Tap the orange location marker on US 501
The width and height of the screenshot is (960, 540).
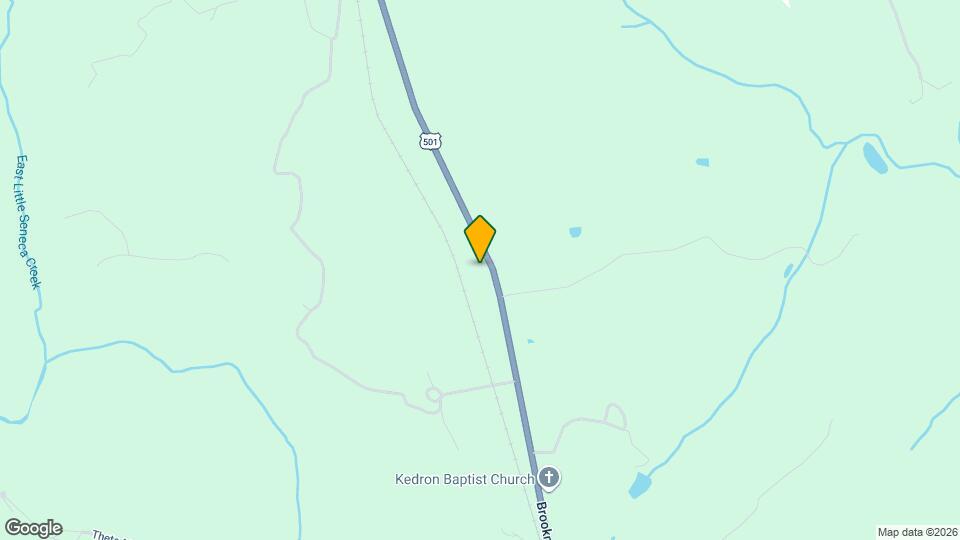[480, 239]
